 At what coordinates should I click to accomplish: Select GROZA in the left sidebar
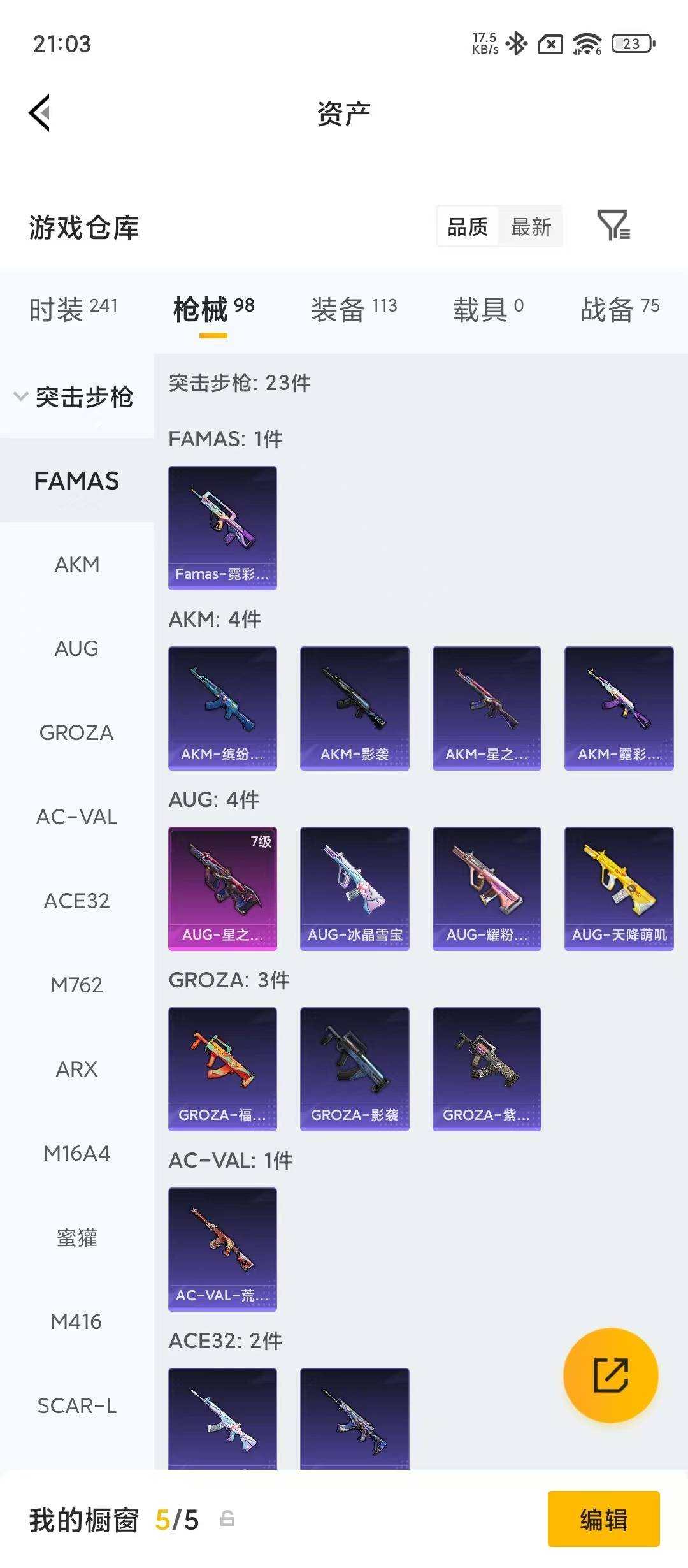pyautogui.click(x=76, y=732)
